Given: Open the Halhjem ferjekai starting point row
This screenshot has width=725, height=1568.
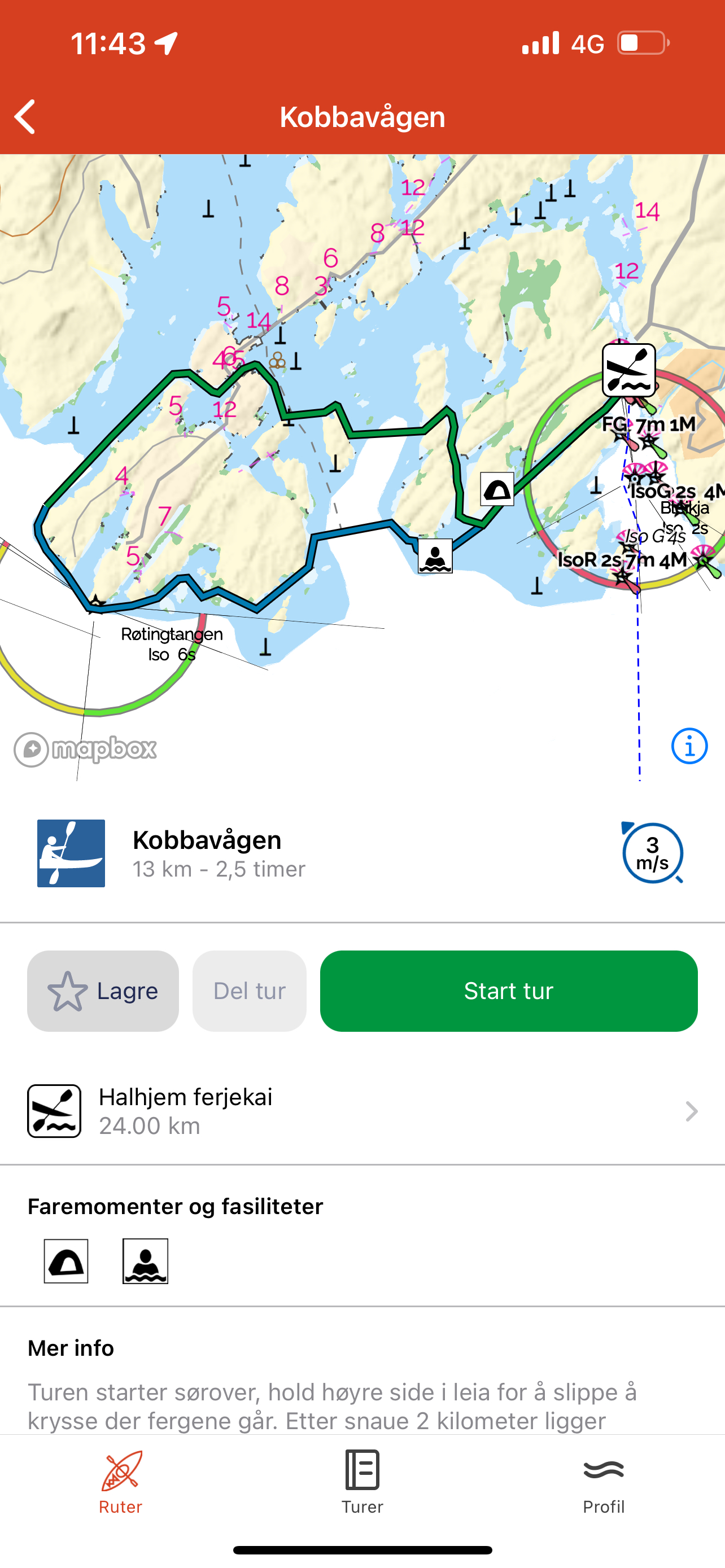Looking at the screenshot, I should click(362, 1111).
